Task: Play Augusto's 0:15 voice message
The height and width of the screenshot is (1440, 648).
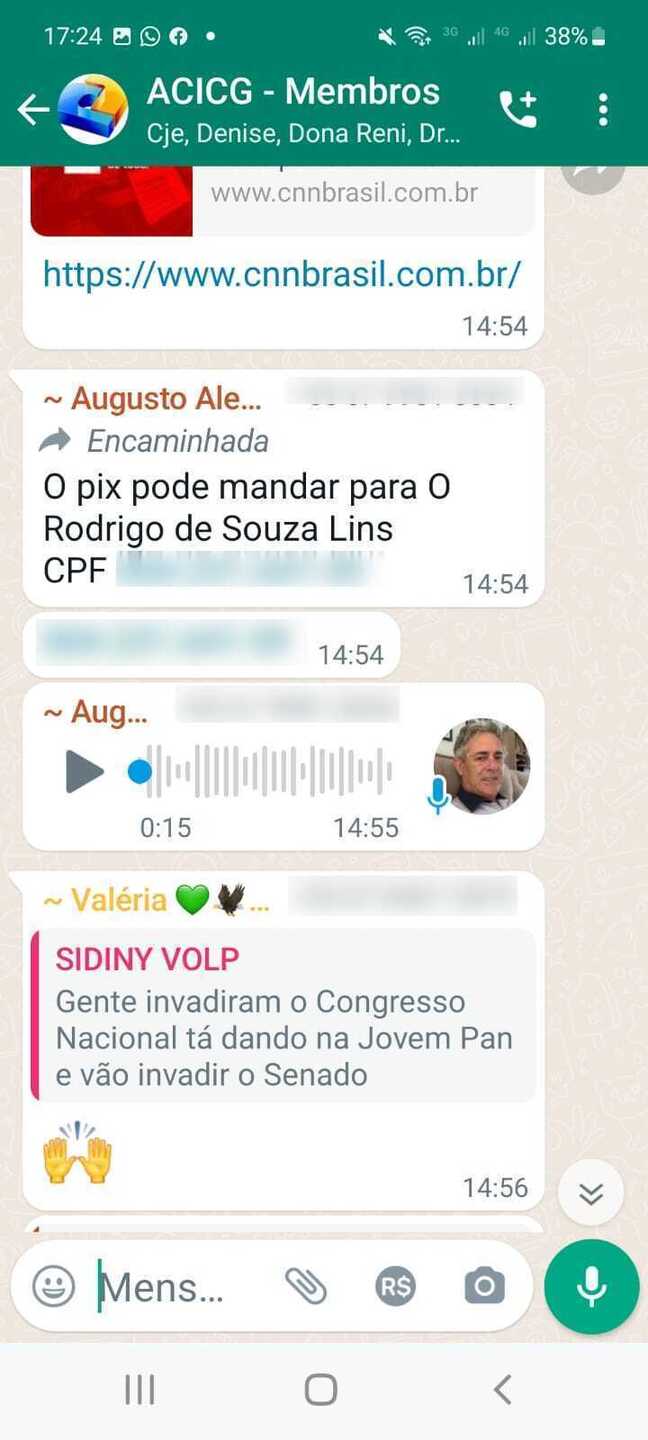Action: click(x=85, y=772)
